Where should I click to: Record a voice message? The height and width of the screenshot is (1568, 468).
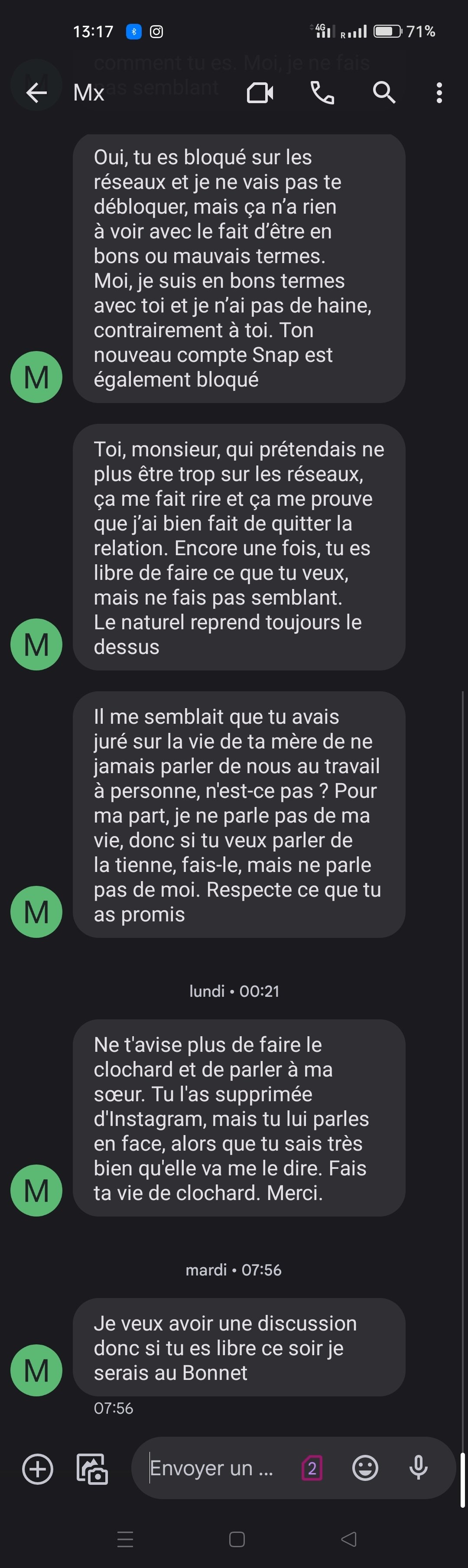tap(418, 1468)
